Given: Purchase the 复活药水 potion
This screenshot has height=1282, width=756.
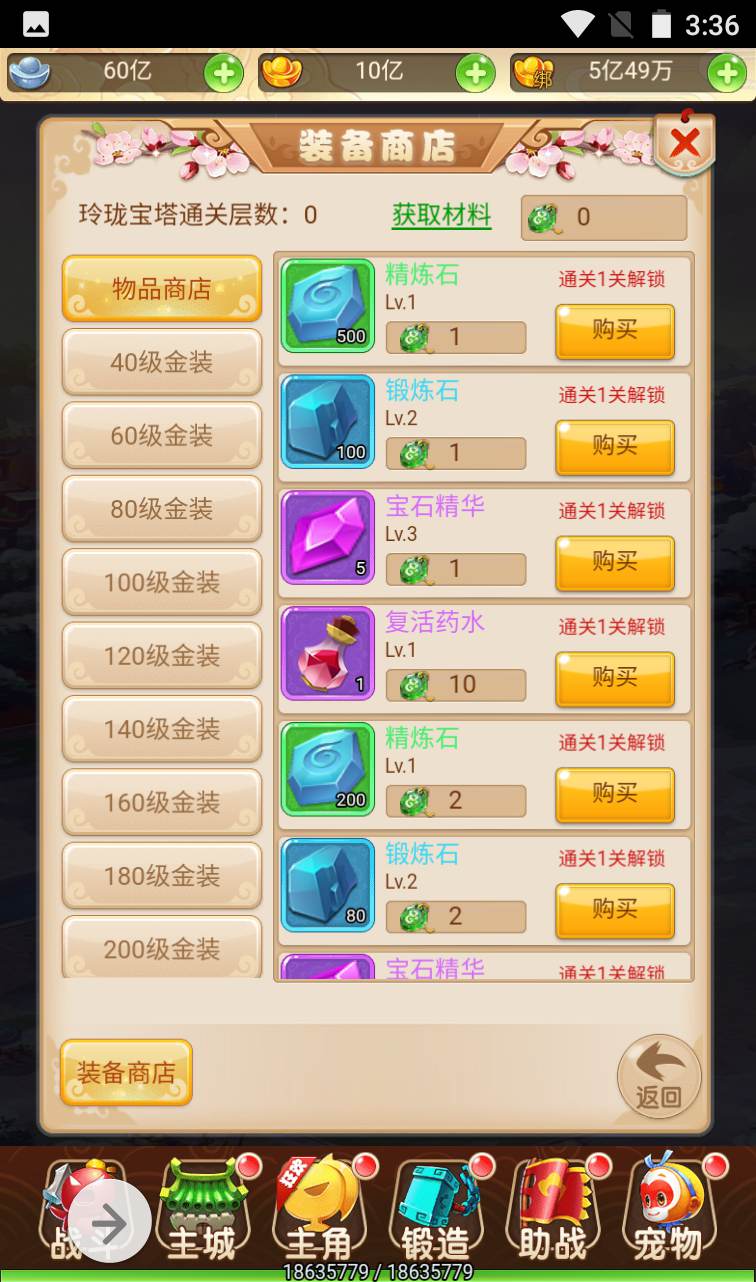Looking at the screenshot, I should (x=614, y=679).
